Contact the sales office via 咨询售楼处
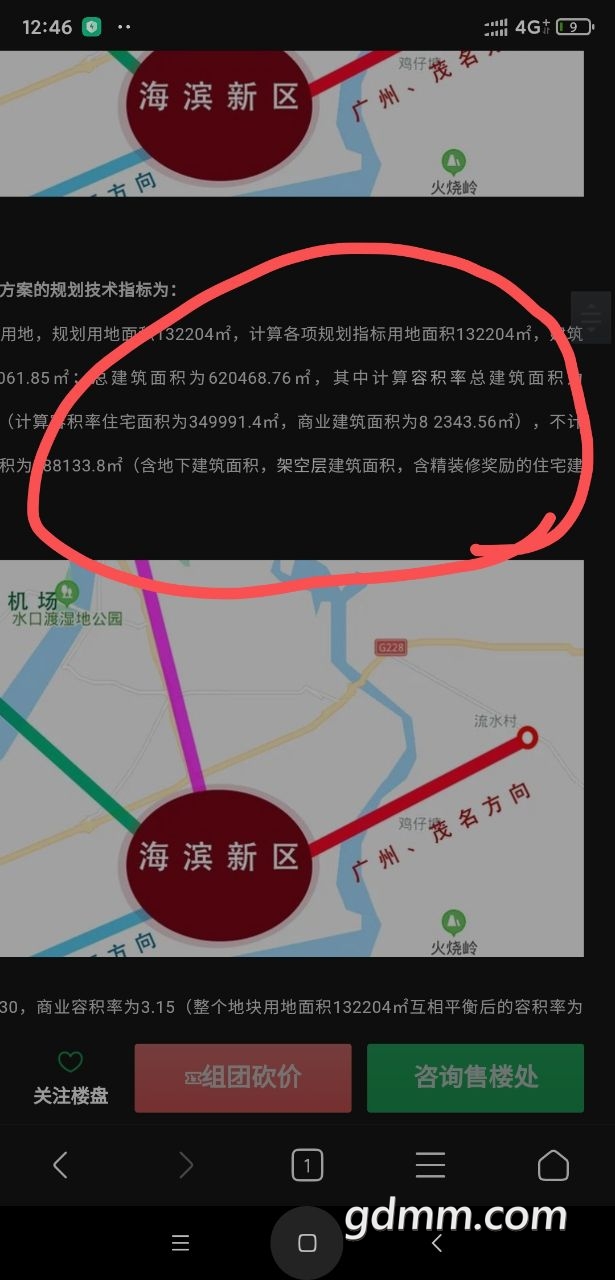The height and width of the screenshot is (1280, 615). point(475,1077)
